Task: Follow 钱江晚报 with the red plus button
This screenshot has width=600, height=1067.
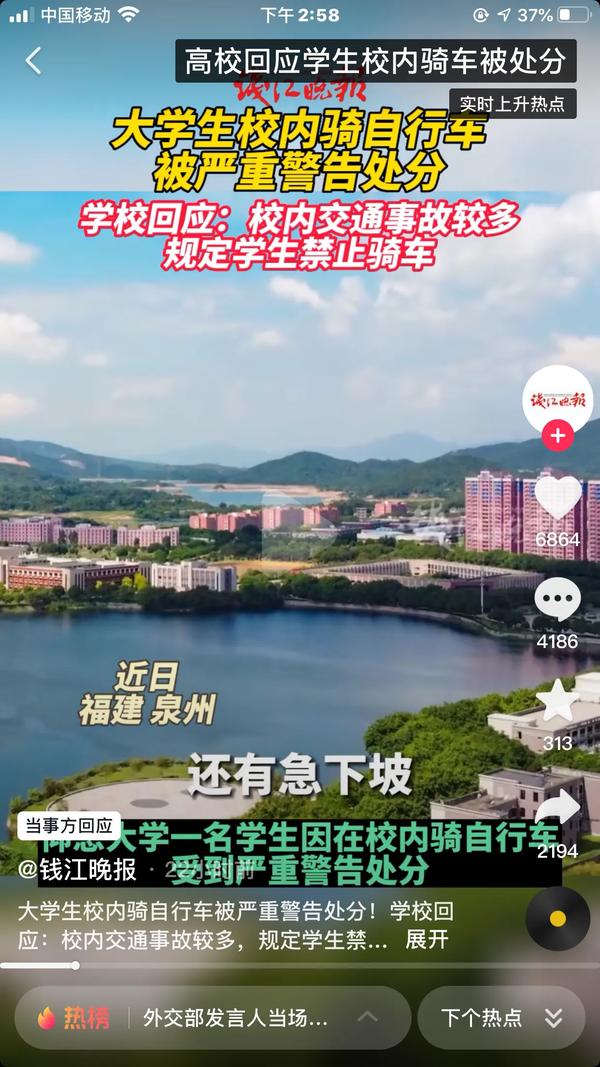Action: point(557,437)
